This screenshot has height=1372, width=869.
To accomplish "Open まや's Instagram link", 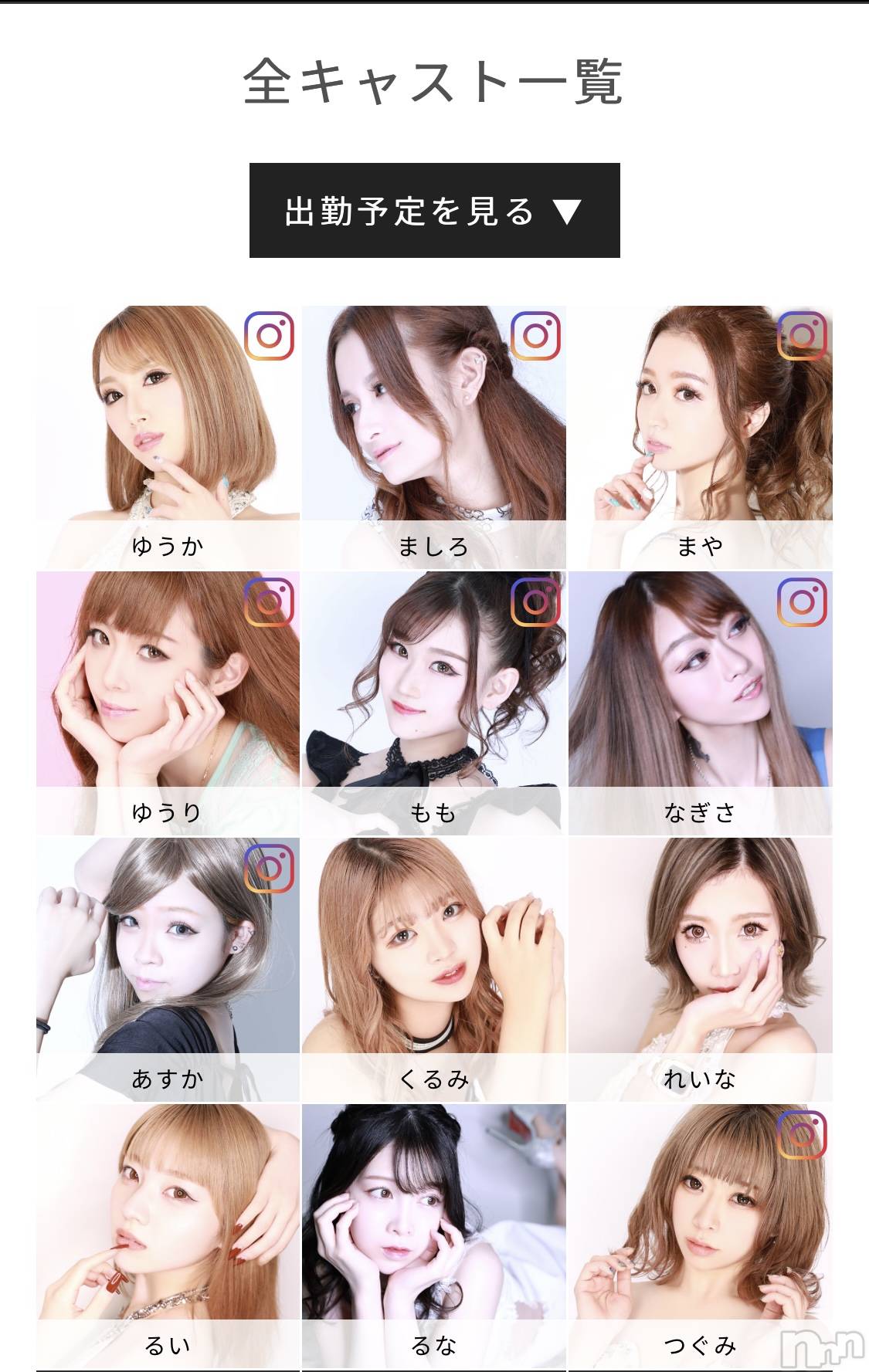I will pyautogui.click(x=802, y=336).
